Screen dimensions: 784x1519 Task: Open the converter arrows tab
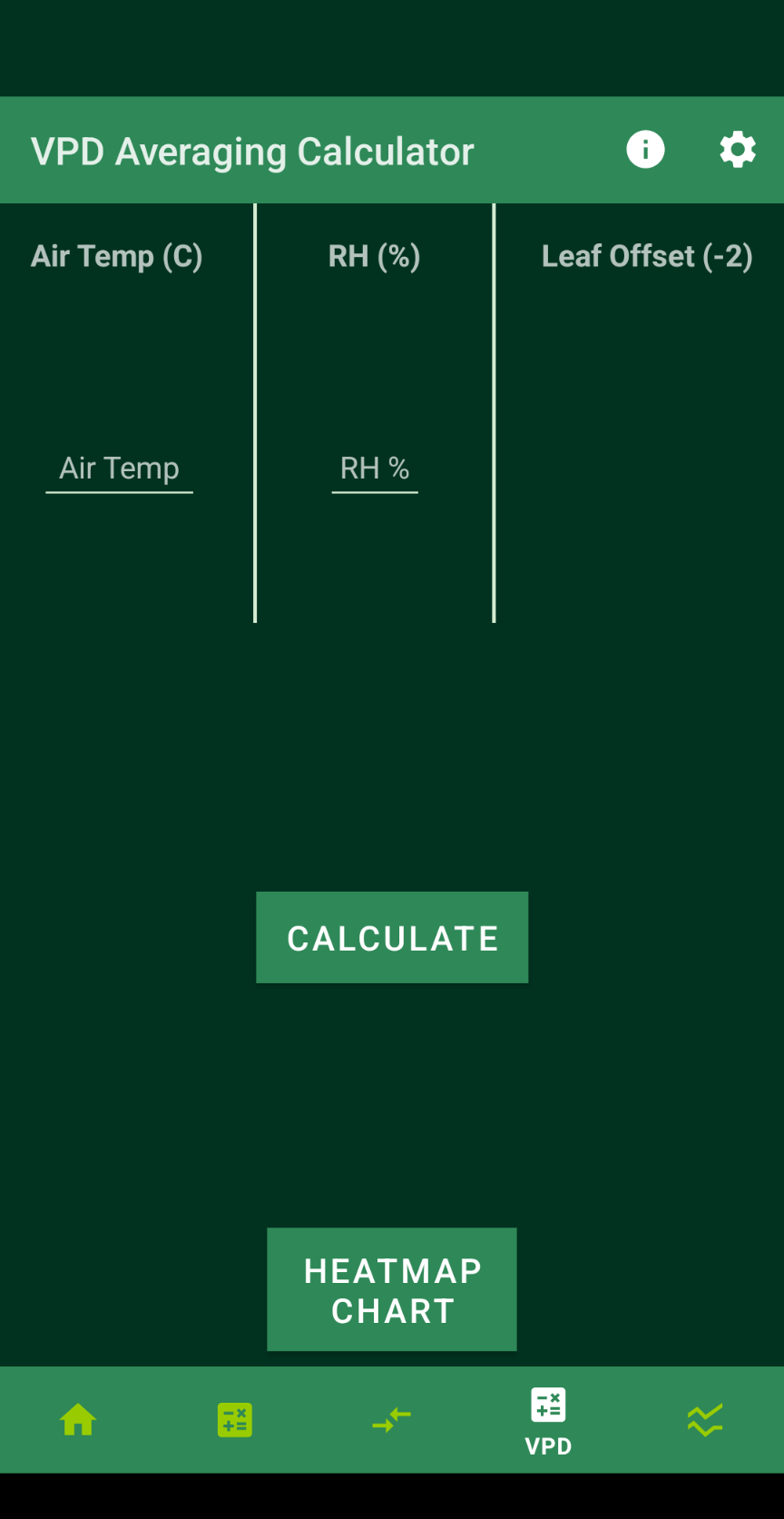(x=392, y=1419)
